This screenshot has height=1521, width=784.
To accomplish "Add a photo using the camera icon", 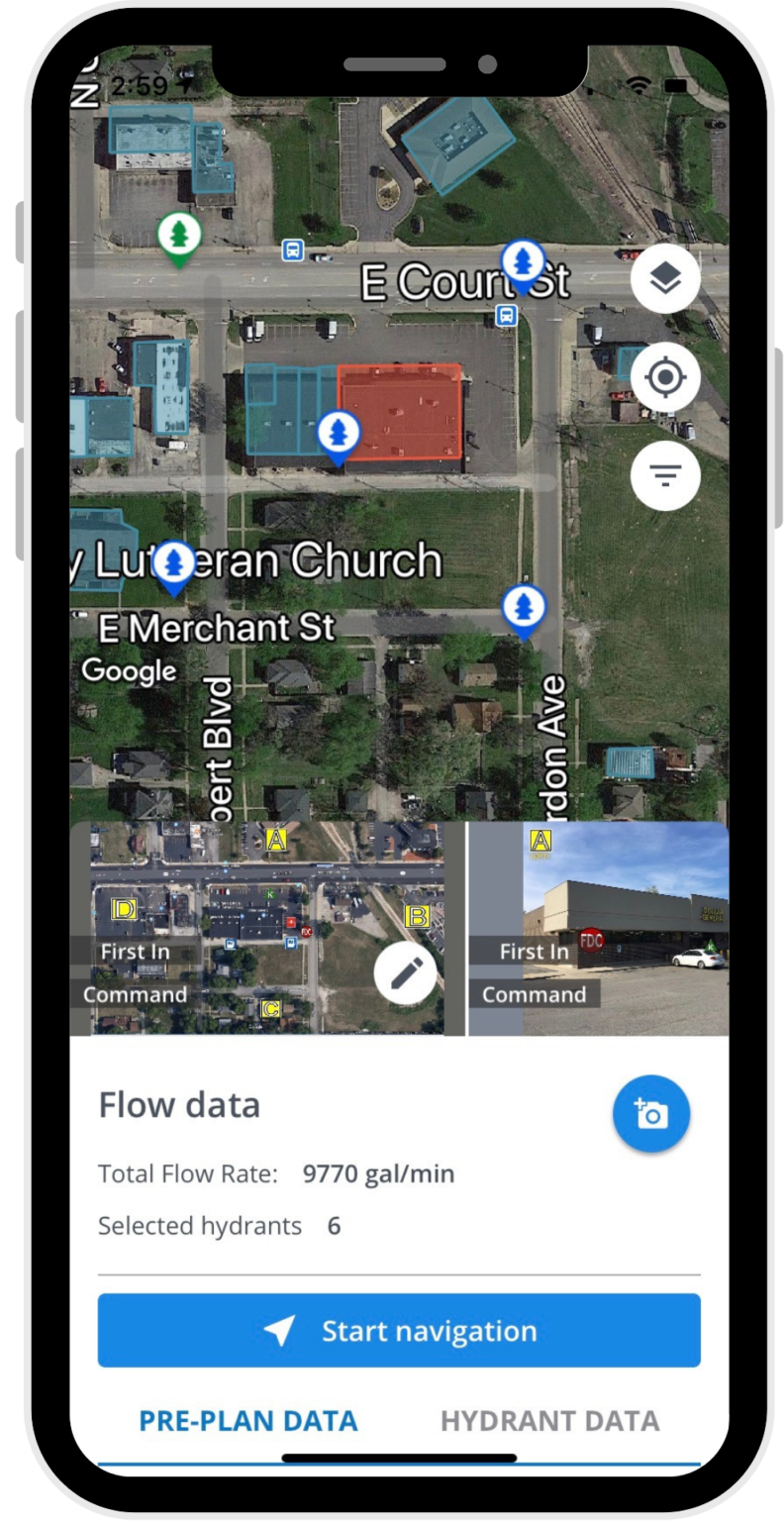I will (x=651, y=1113).
